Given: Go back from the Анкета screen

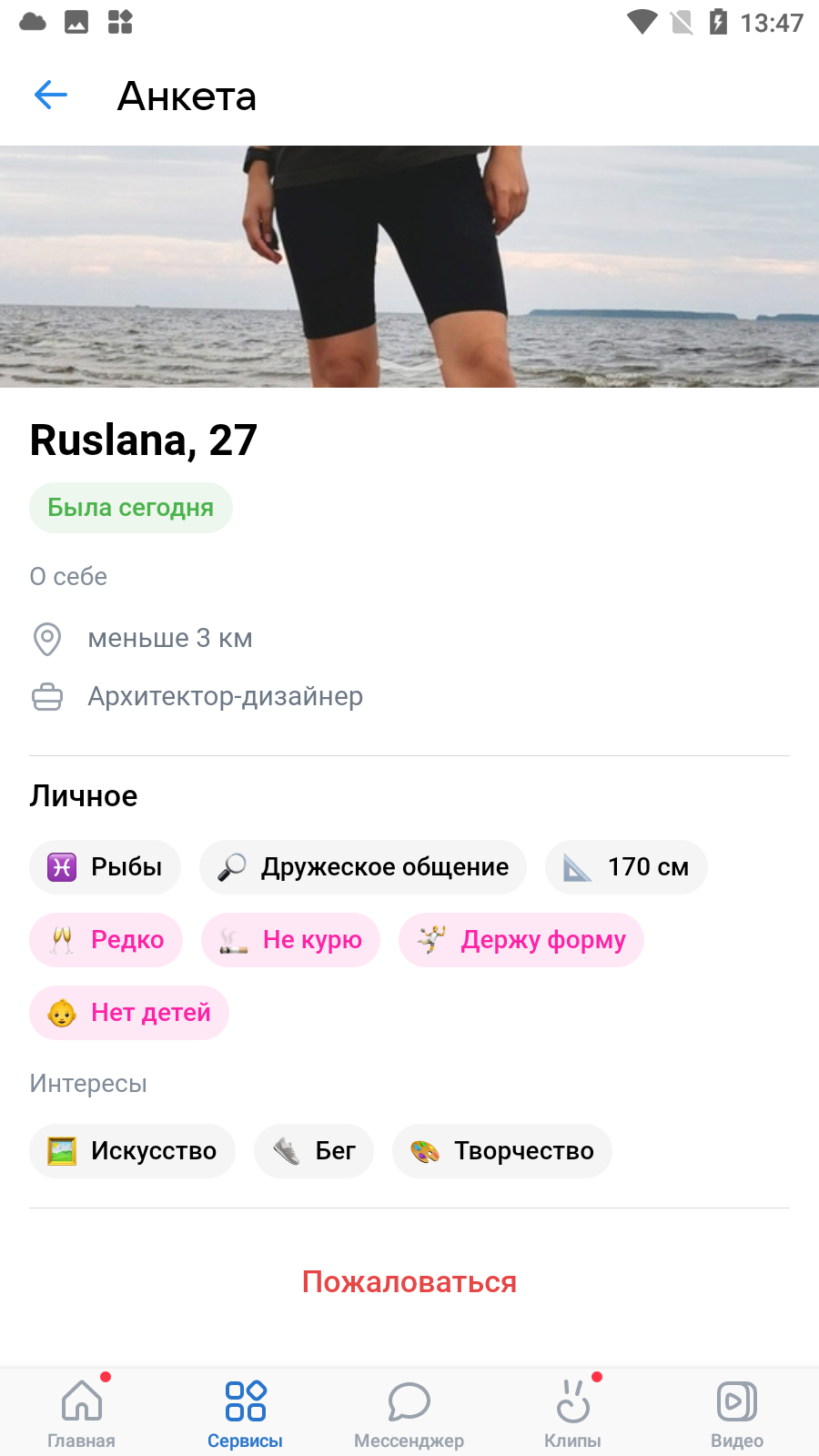Looking at the screenshot, I should 51,95.
